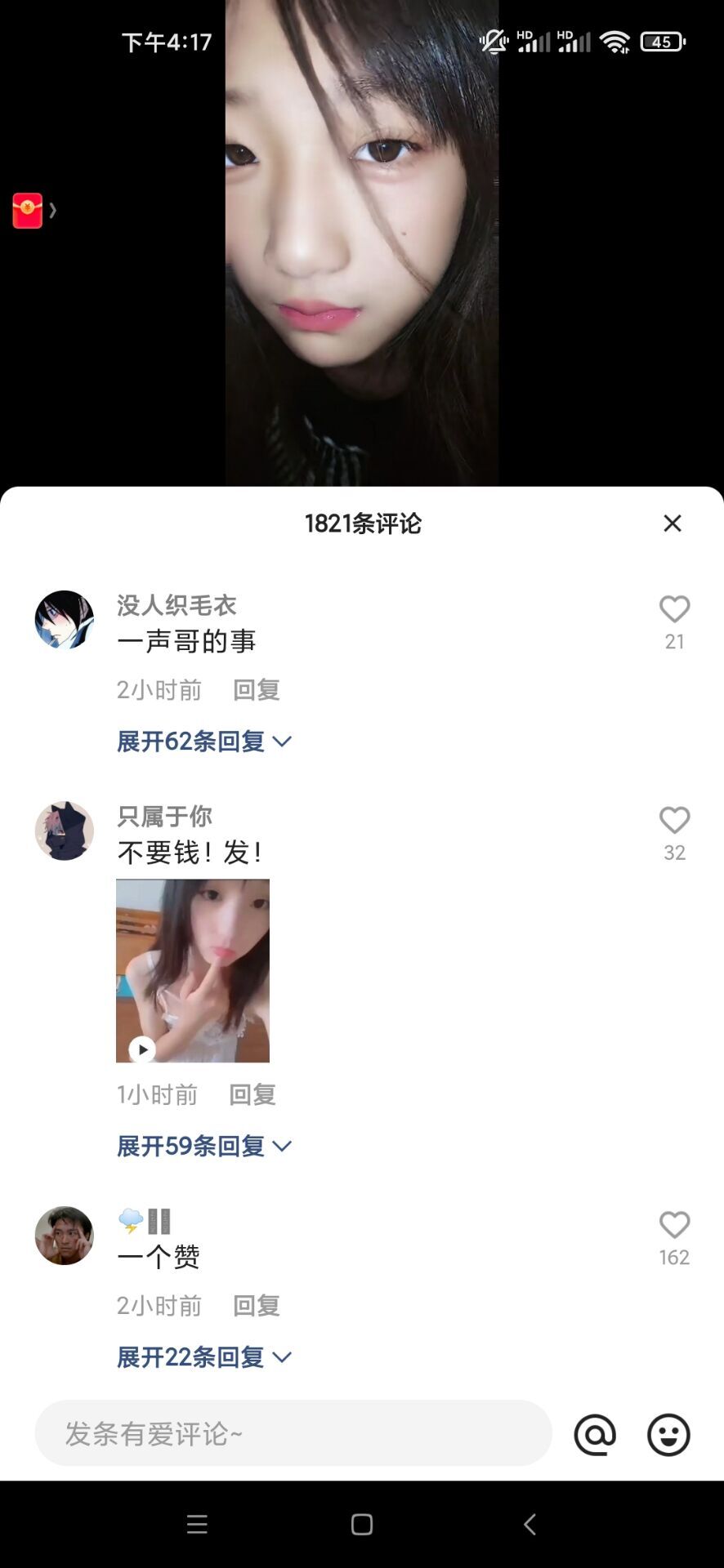Screen dimensions: 724x1568
Task: Reply to the comment 一声哥的事
Action: [257, 690]
